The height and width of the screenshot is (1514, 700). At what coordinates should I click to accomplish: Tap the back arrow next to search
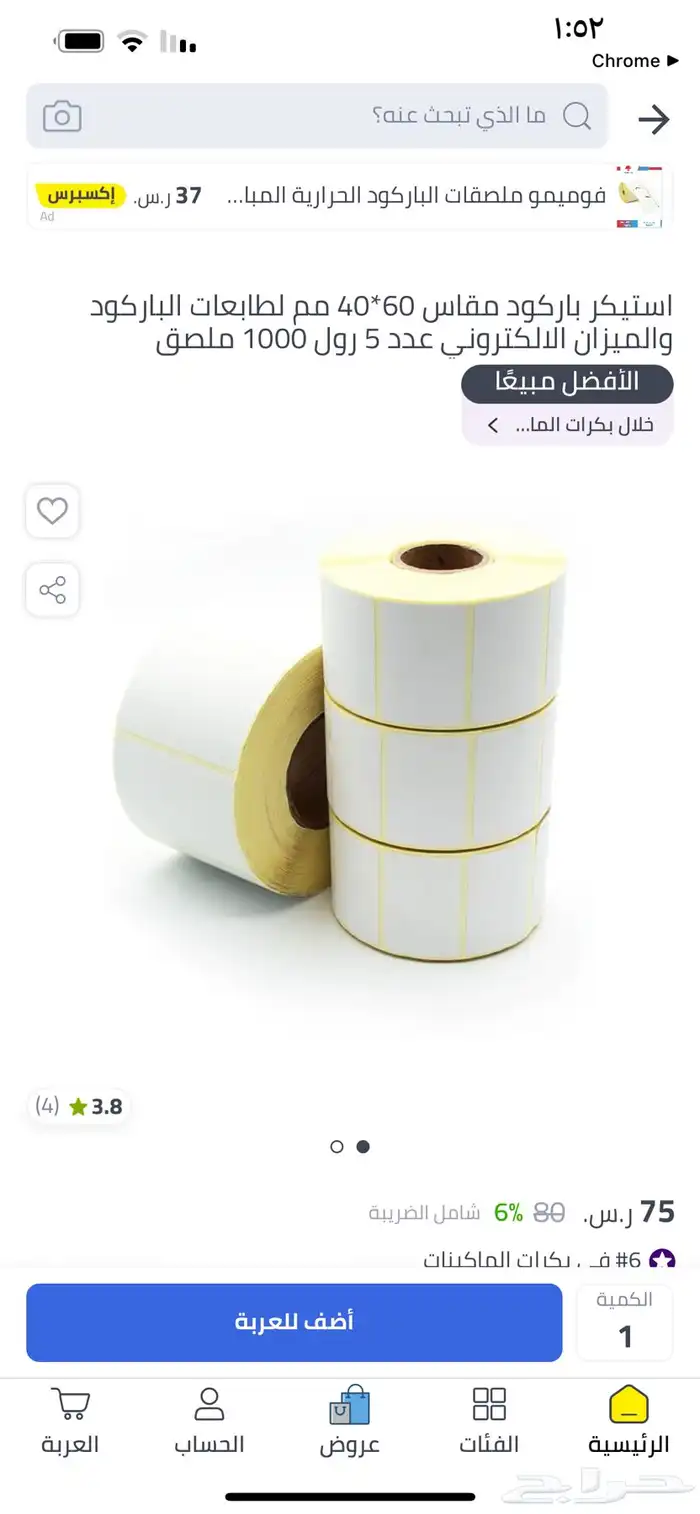[x=653, y=120]
